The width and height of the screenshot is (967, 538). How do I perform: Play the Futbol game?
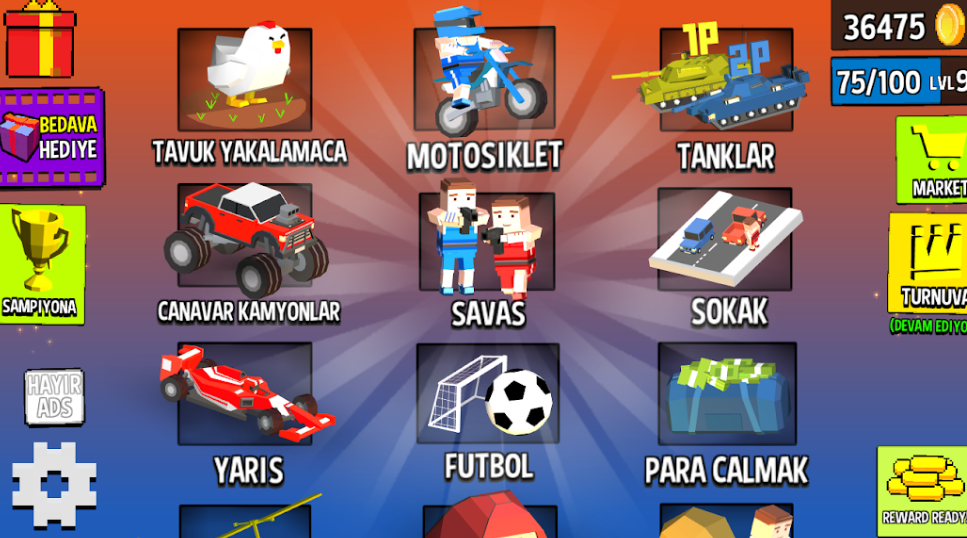pyautogui.click(x=488, y=395)
